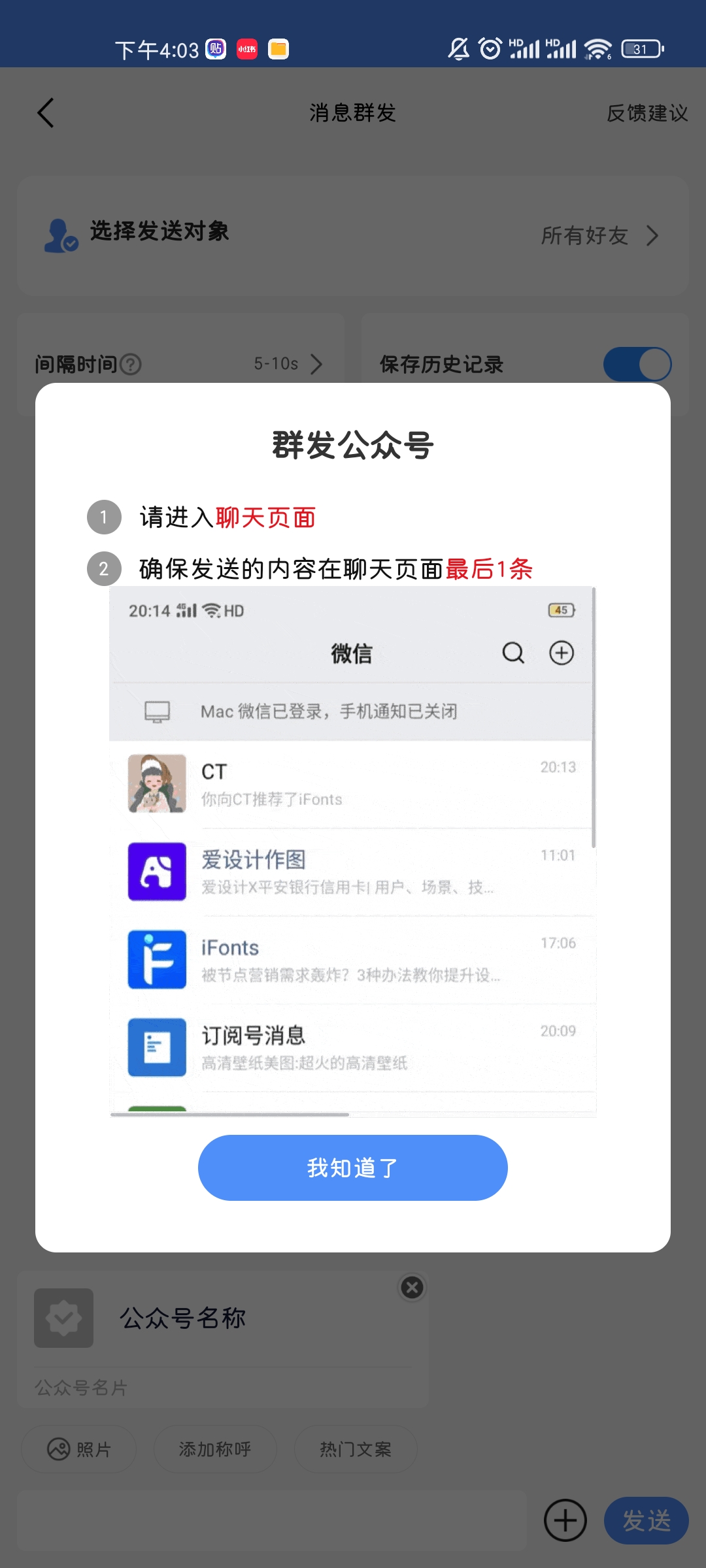Image resolution: width=706 pixels, height=1568 pixels.
Task: Toggle 保存历史记录 switch off
Action: click(636, 364)
